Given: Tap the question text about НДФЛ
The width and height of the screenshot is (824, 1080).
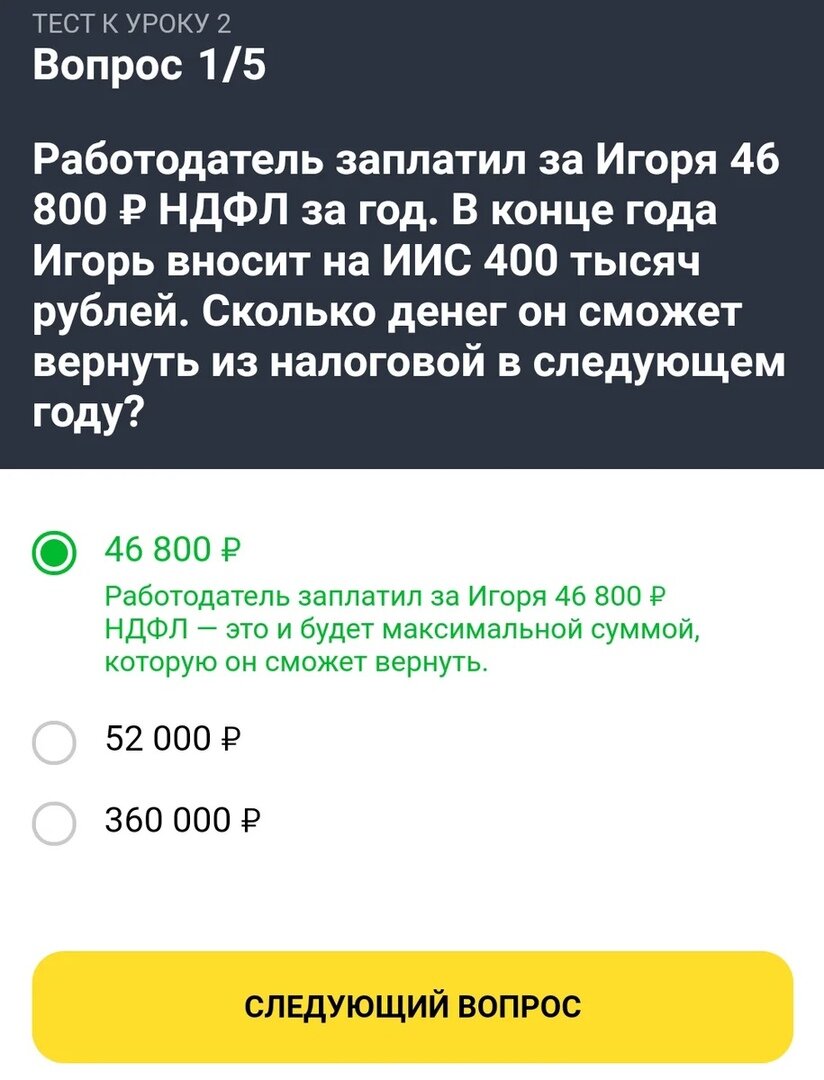Looking at the screenshot, I should click(x=400, y=280).
